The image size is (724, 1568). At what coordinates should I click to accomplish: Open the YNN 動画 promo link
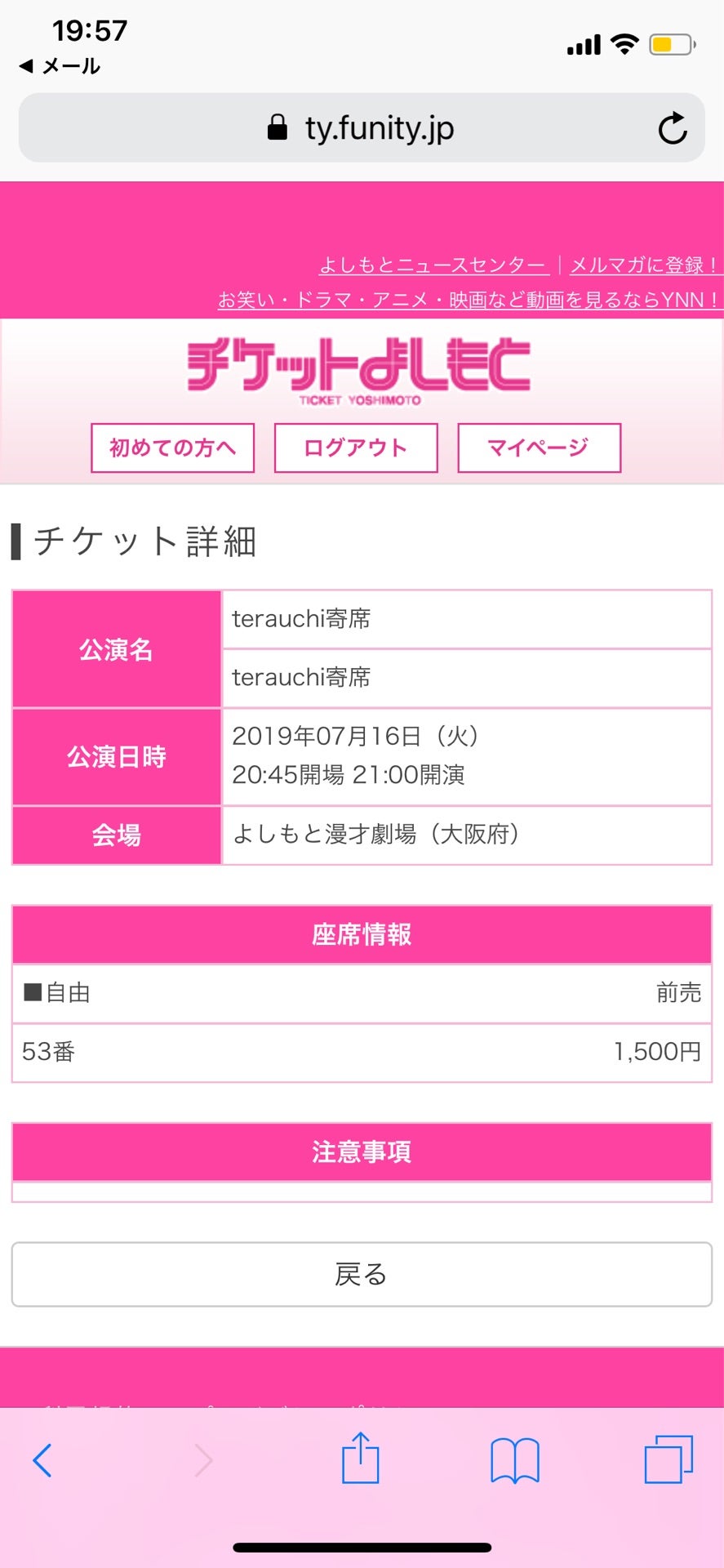[469, 300]
